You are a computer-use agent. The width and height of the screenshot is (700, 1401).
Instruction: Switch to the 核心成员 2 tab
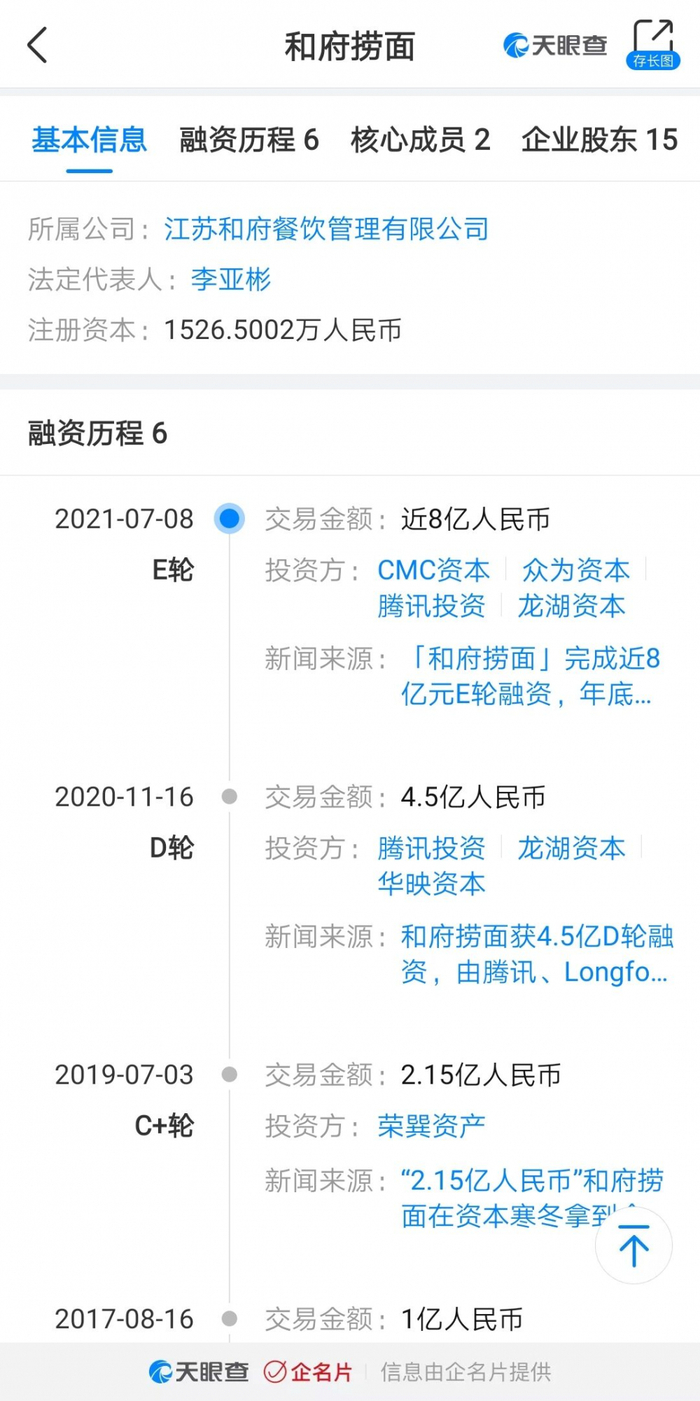[420, 140]
